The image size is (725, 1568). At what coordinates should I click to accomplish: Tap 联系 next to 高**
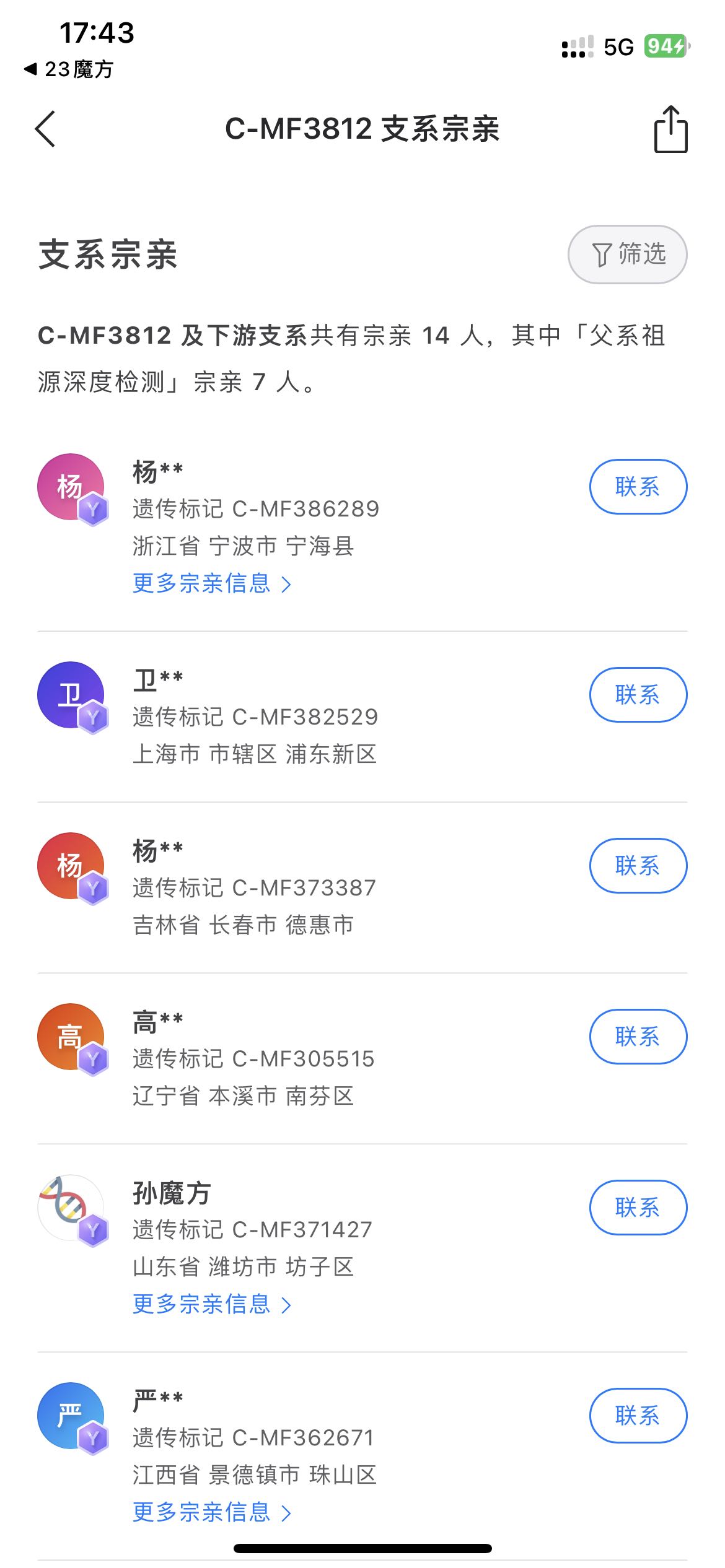638,1037
